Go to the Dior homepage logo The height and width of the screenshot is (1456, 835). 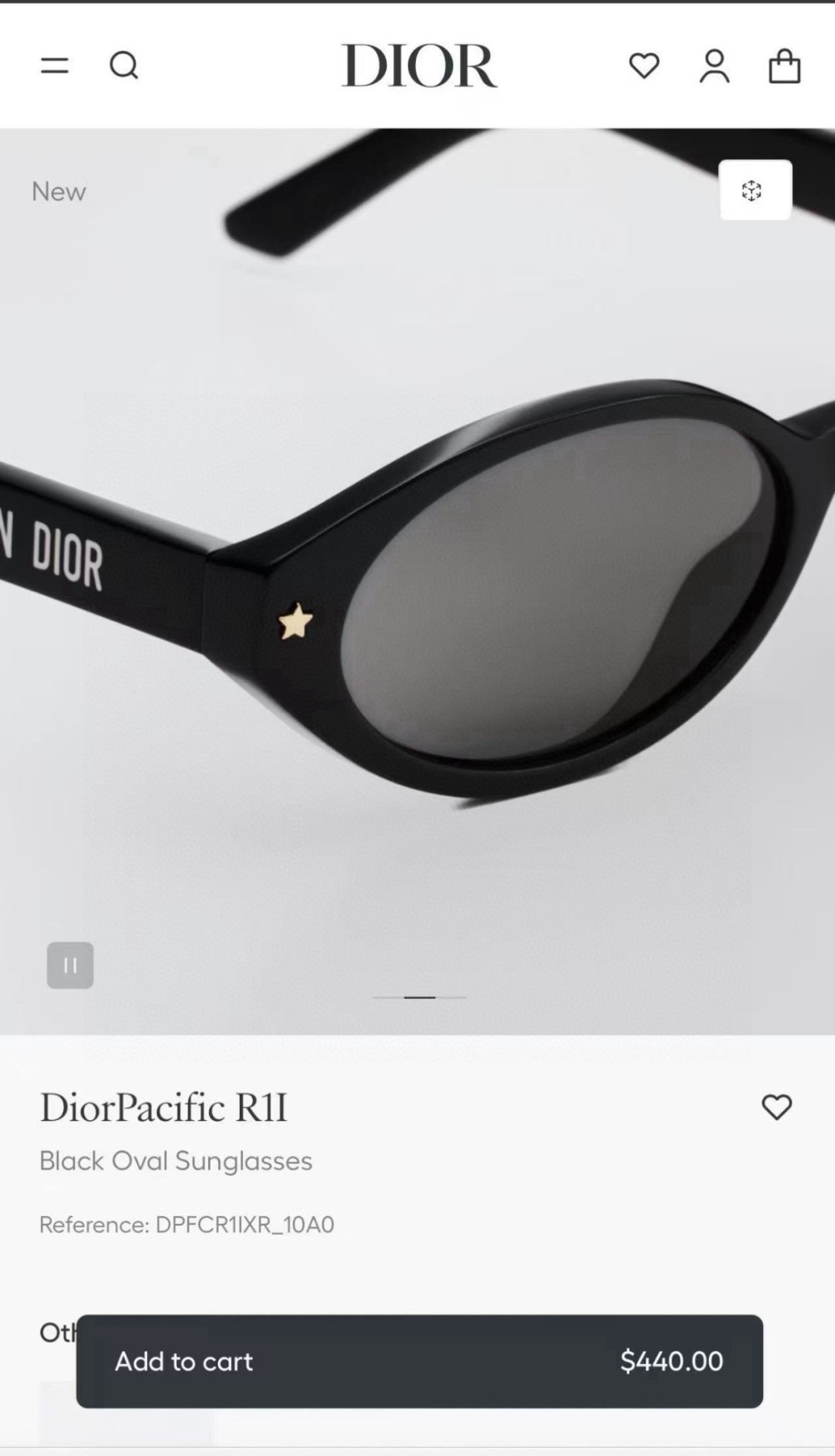(x=418, y=65)
